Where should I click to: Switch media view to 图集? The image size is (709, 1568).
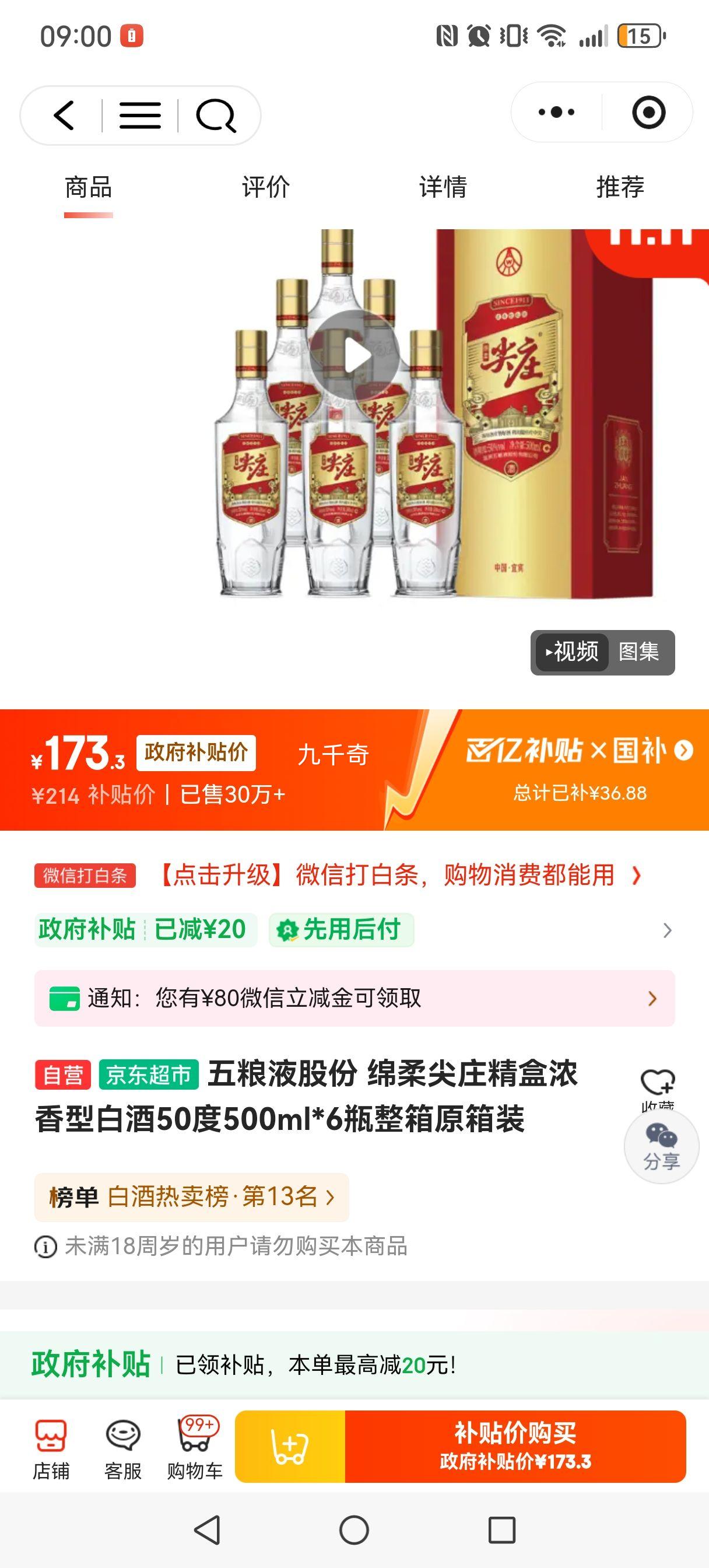pos(639,653)
